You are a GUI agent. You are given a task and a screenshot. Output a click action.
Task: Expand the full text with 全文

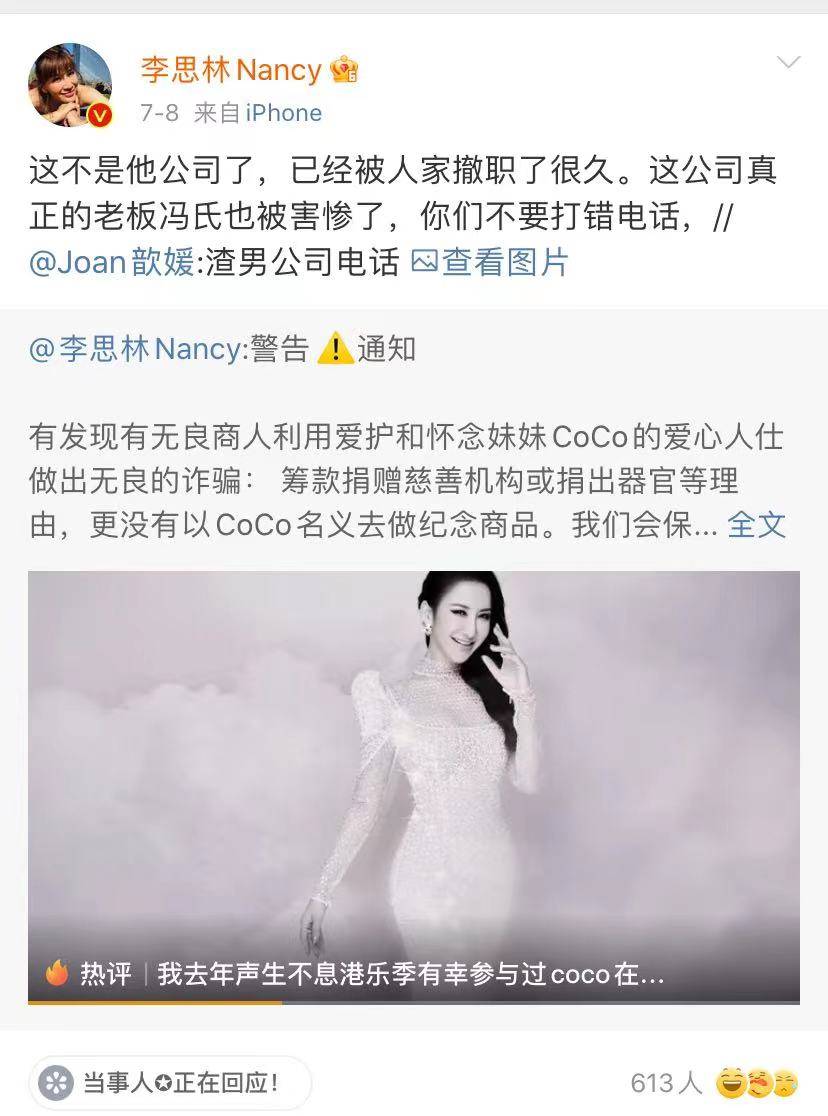756,524
